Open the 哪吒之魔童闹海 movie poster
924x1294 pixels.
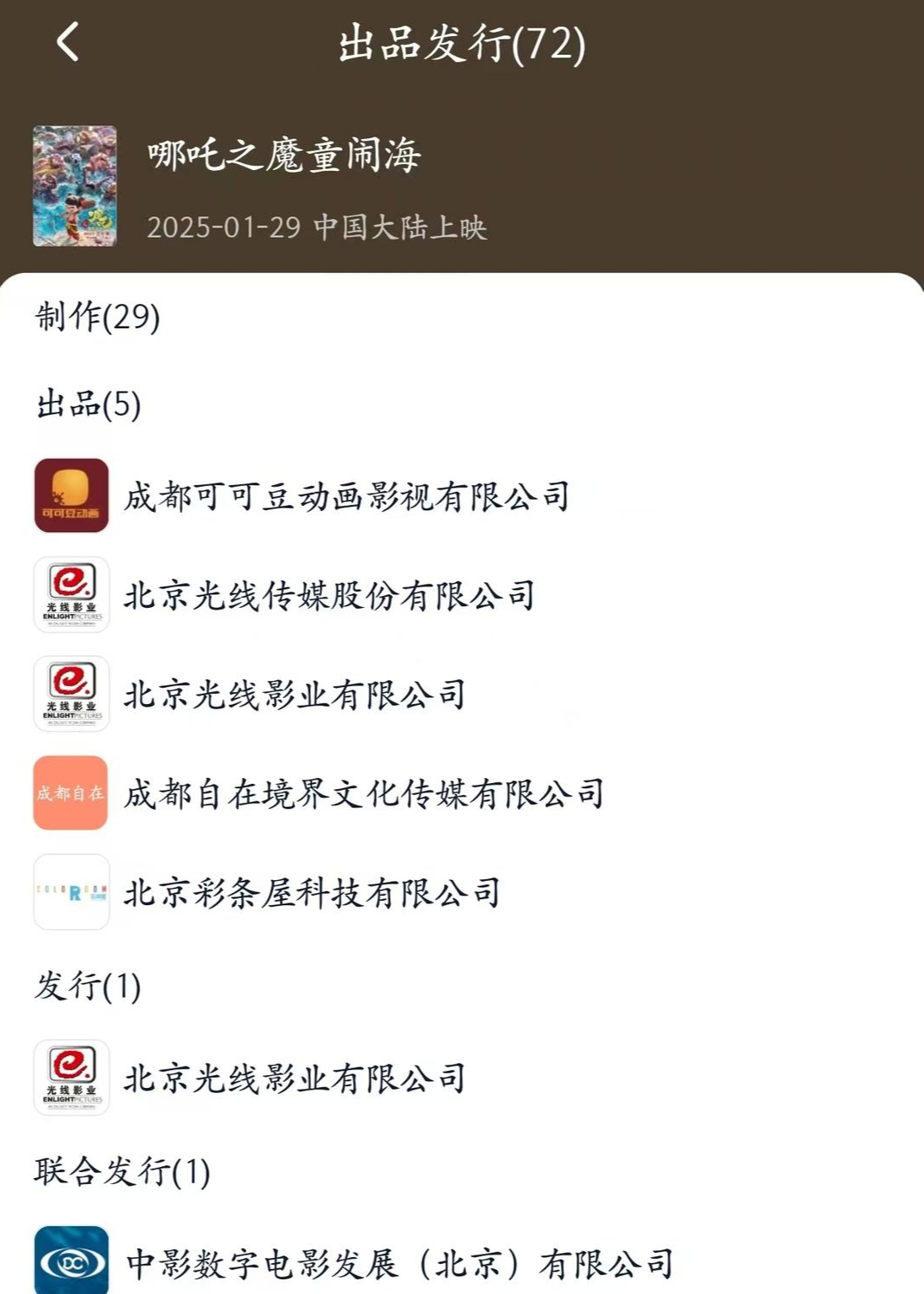tap(75, 186)
